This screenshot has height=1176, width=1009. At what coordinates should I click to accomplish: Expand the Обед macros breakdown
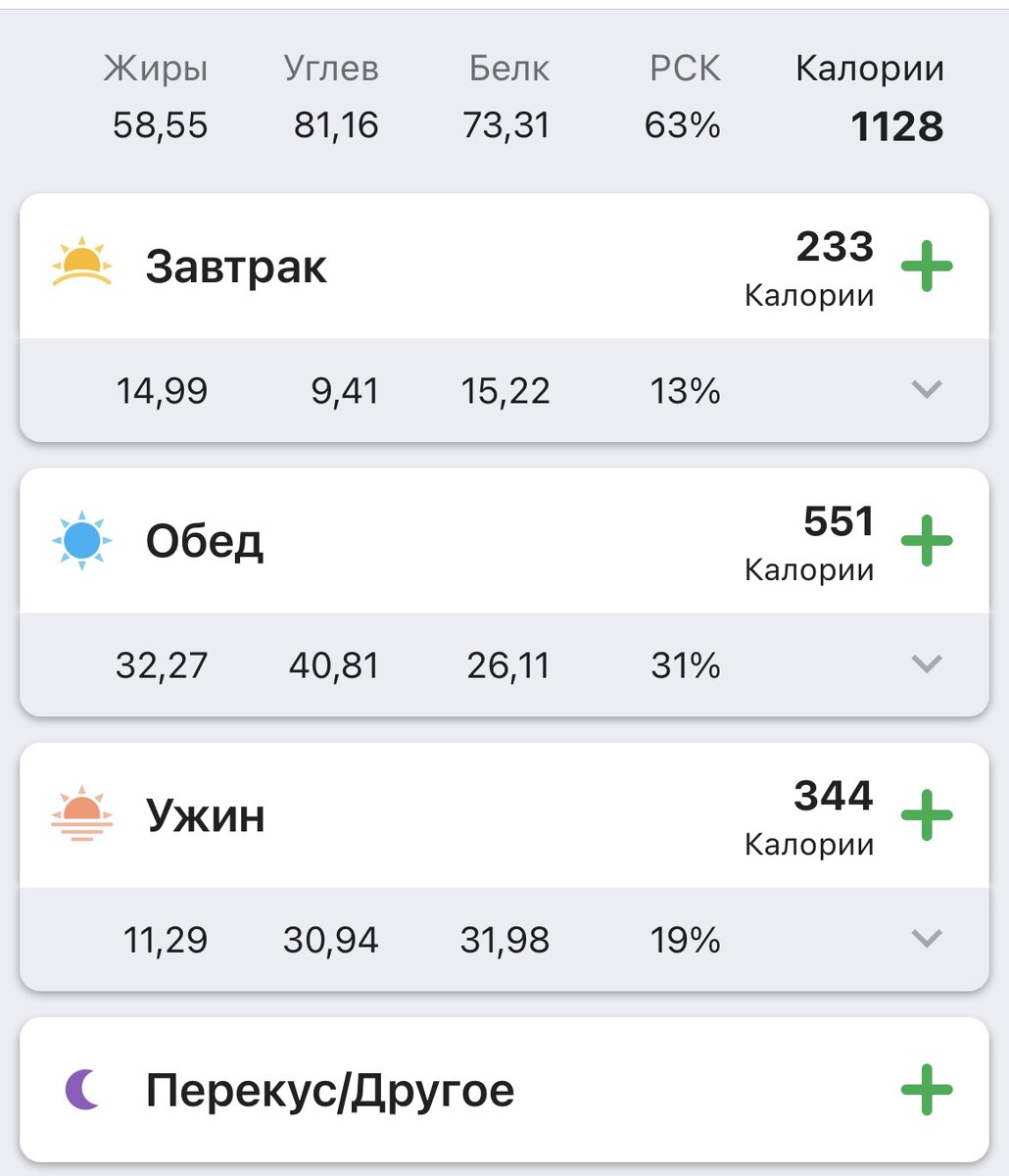pos(924,665)
